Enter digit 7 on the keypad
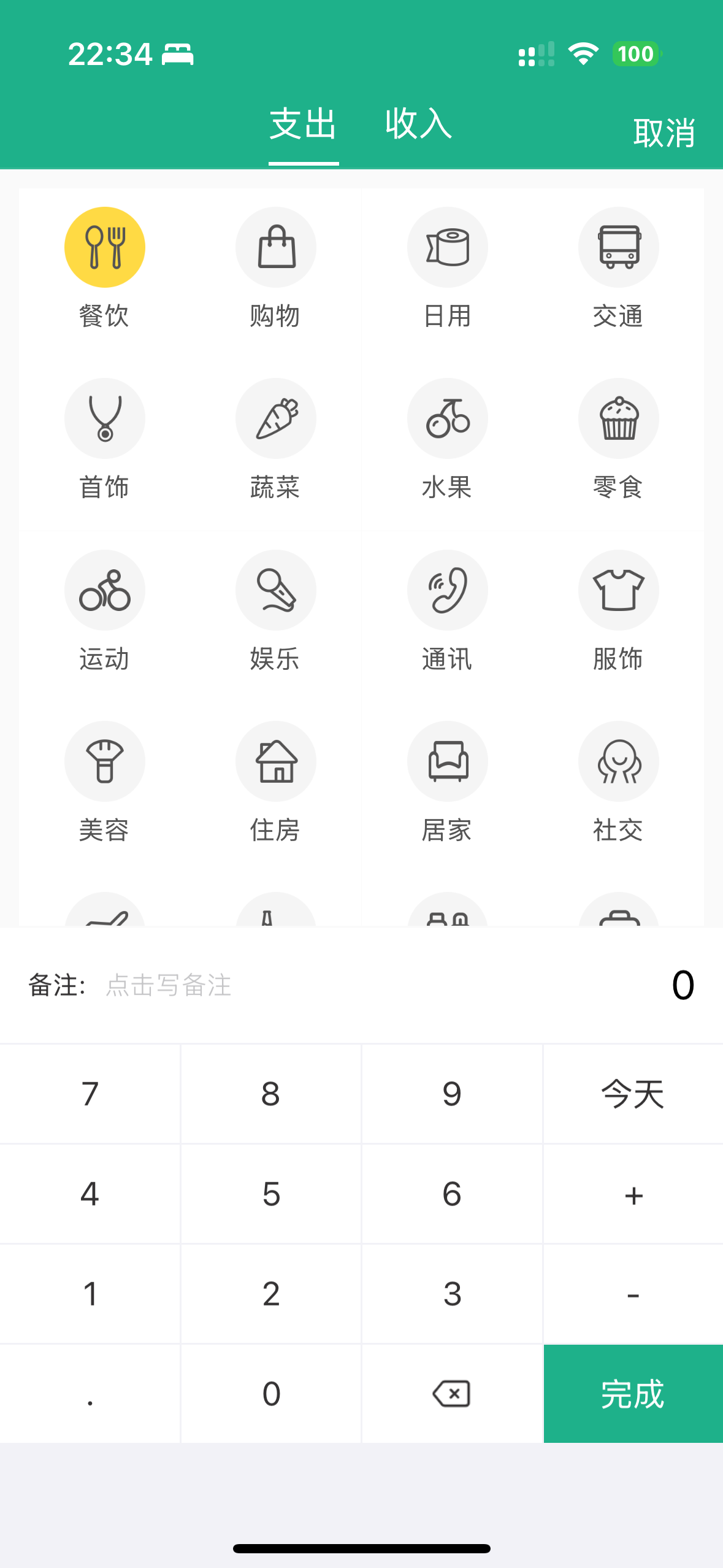 click(x=90, y=1094)
